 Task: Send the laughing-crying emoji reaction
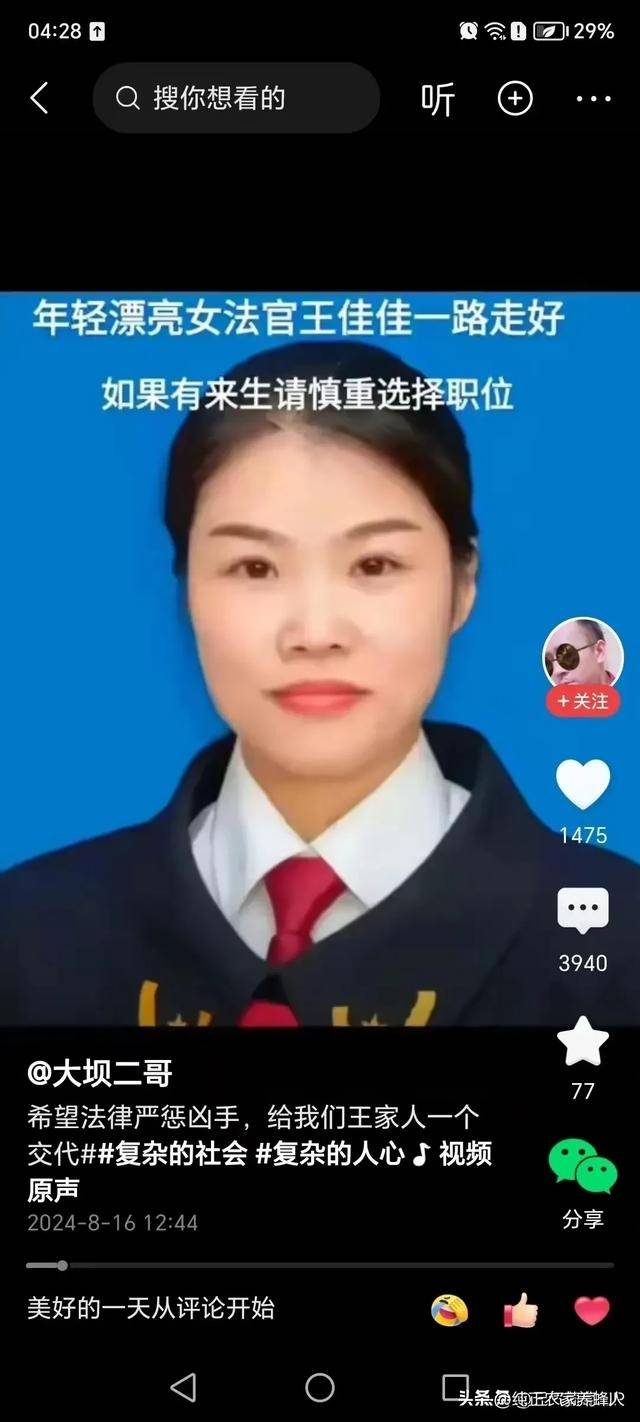450,1309
